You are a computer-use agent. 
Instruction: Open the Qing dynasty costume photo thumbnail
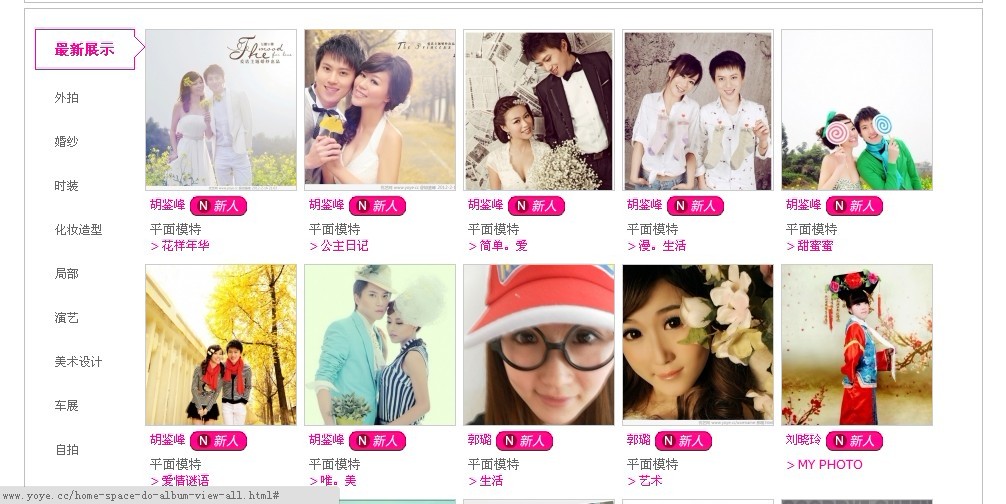coord(857,345)
